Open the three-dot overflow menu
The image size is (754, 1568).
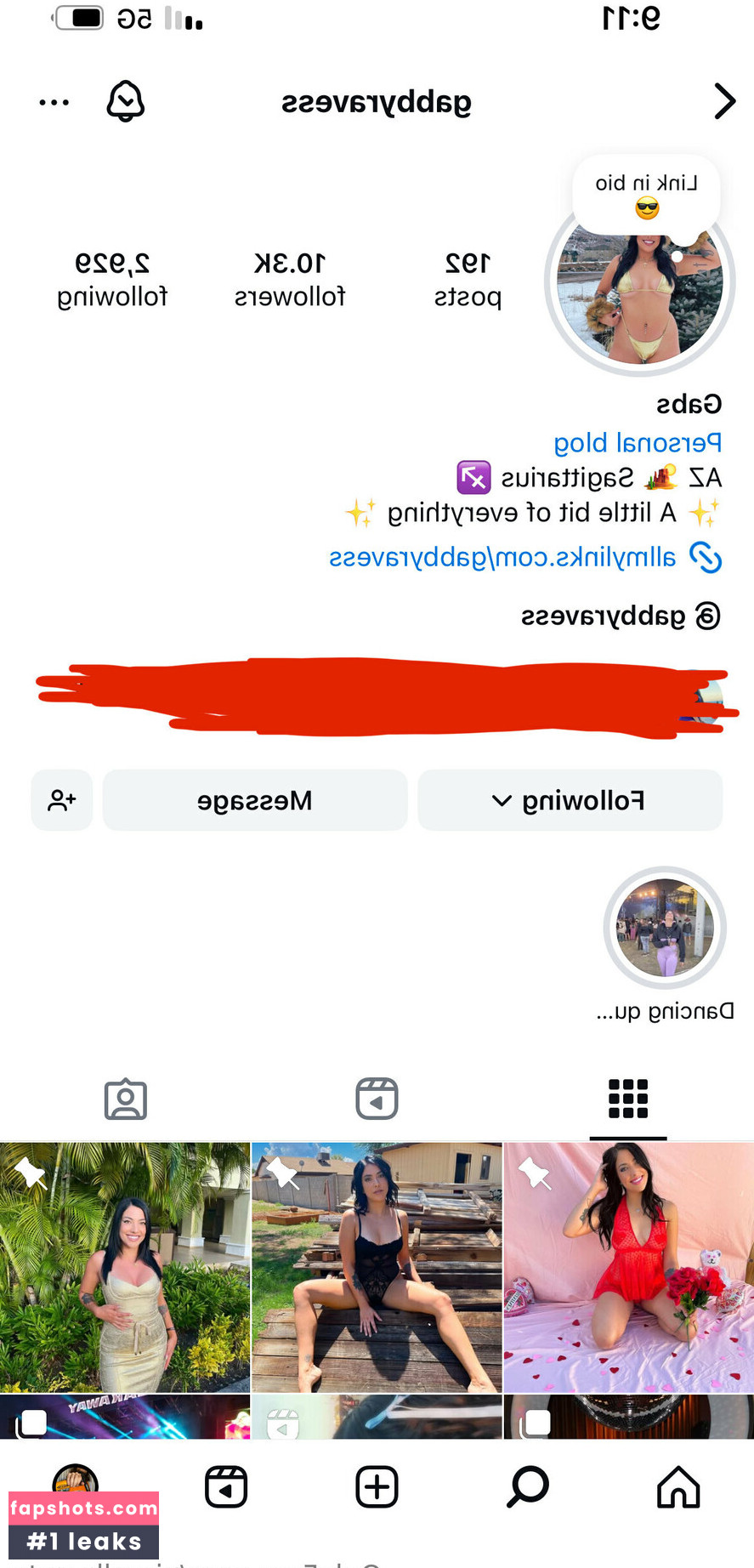tap(54, 103)
